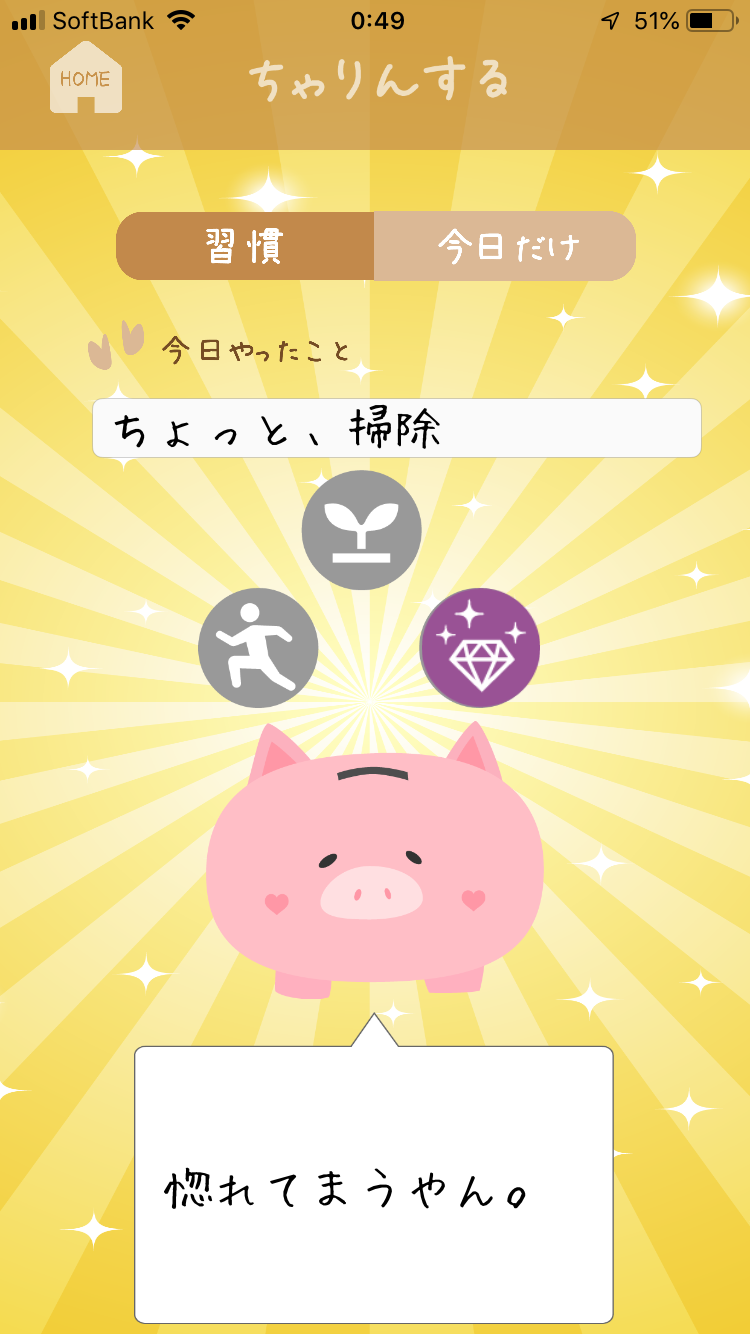Viewport: 750px width, 1334px height.
Task: Edit the ちょっと、掃除 text field
Action: [x=397, y=428]
